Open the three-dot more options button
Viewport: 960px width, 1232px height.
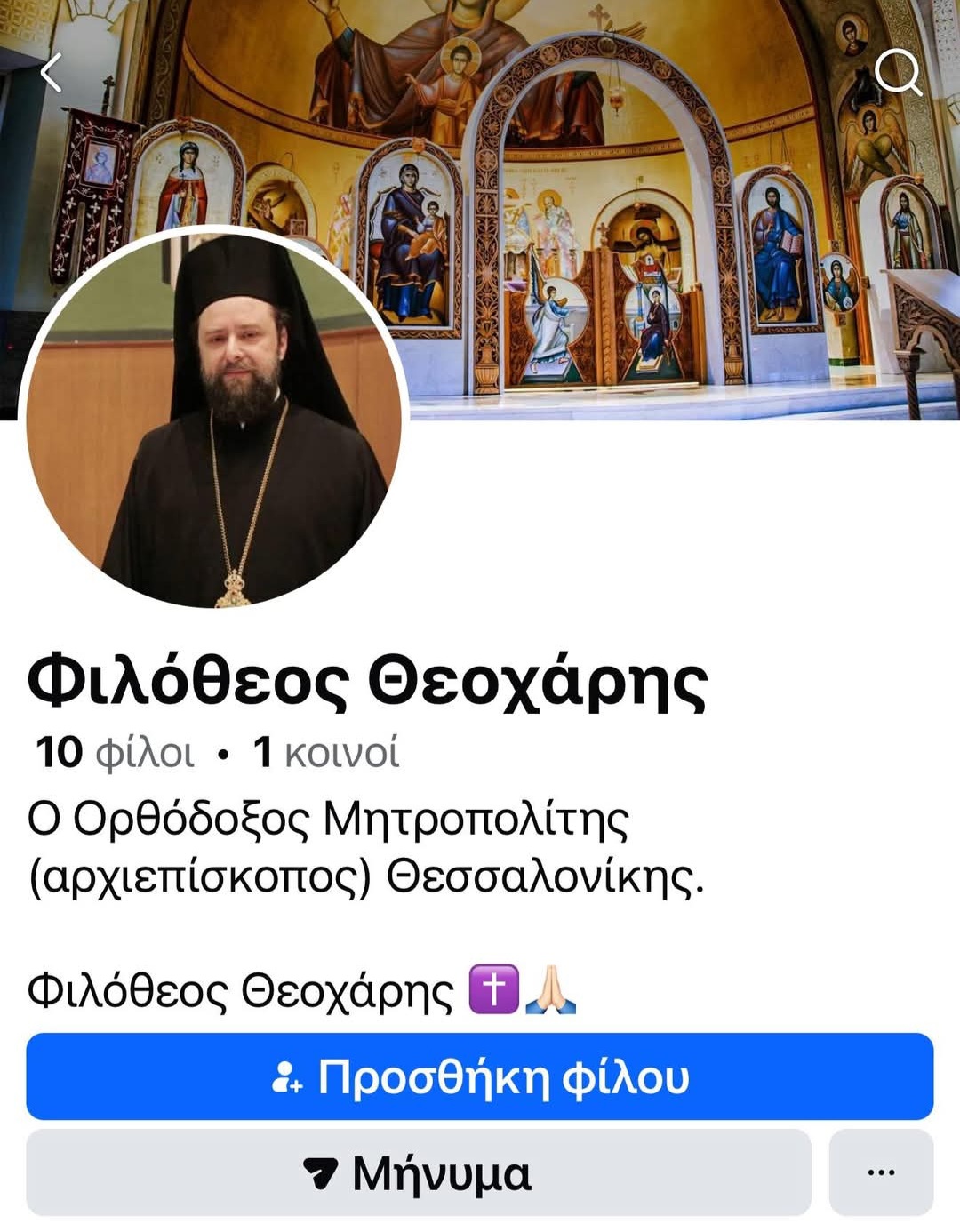pos(881,1173)
